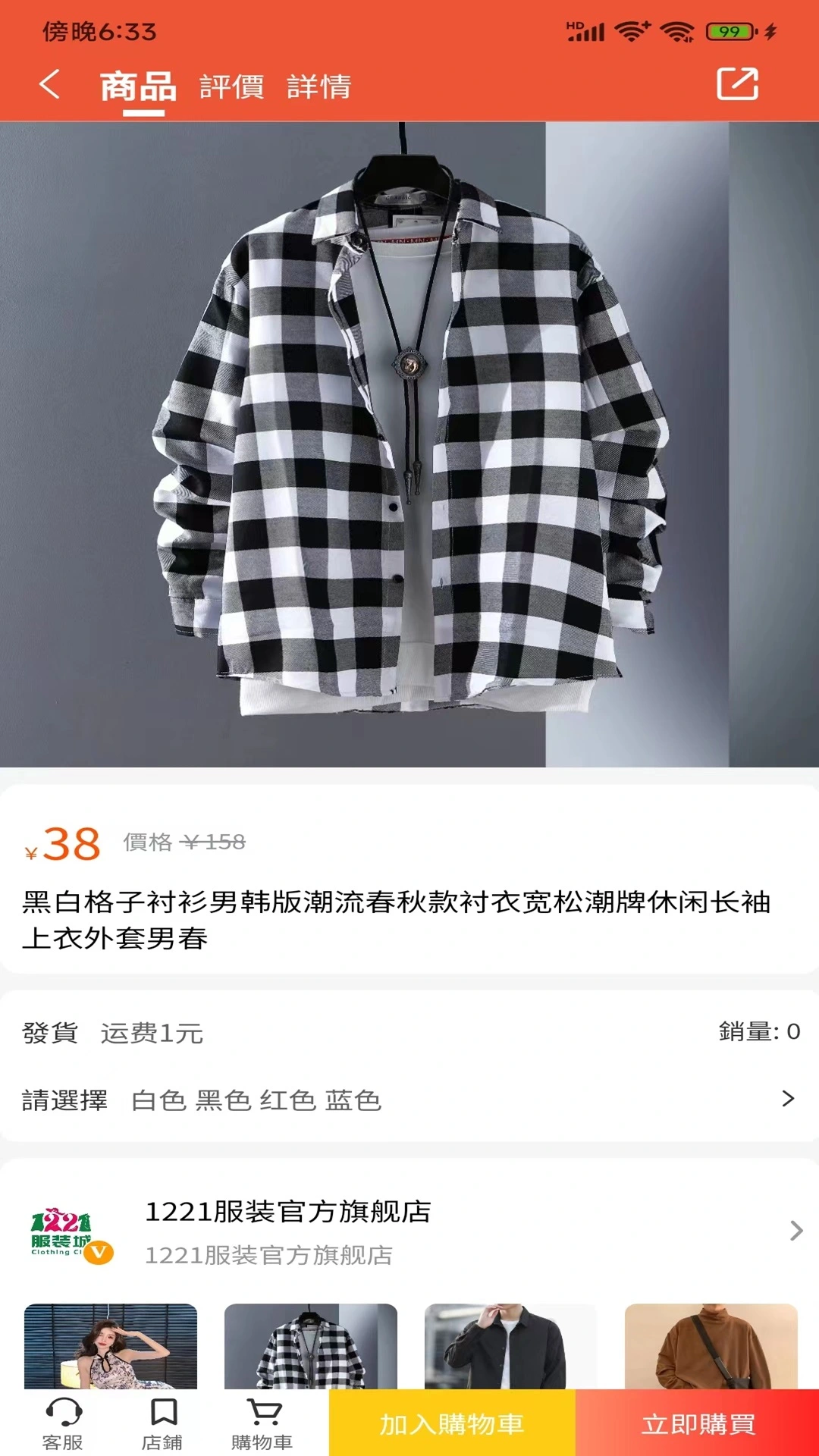The height and width of the screenshot is (1456, 819).
Task: Tap the back arrow to exit product page
Action: [x=50, y=85]
